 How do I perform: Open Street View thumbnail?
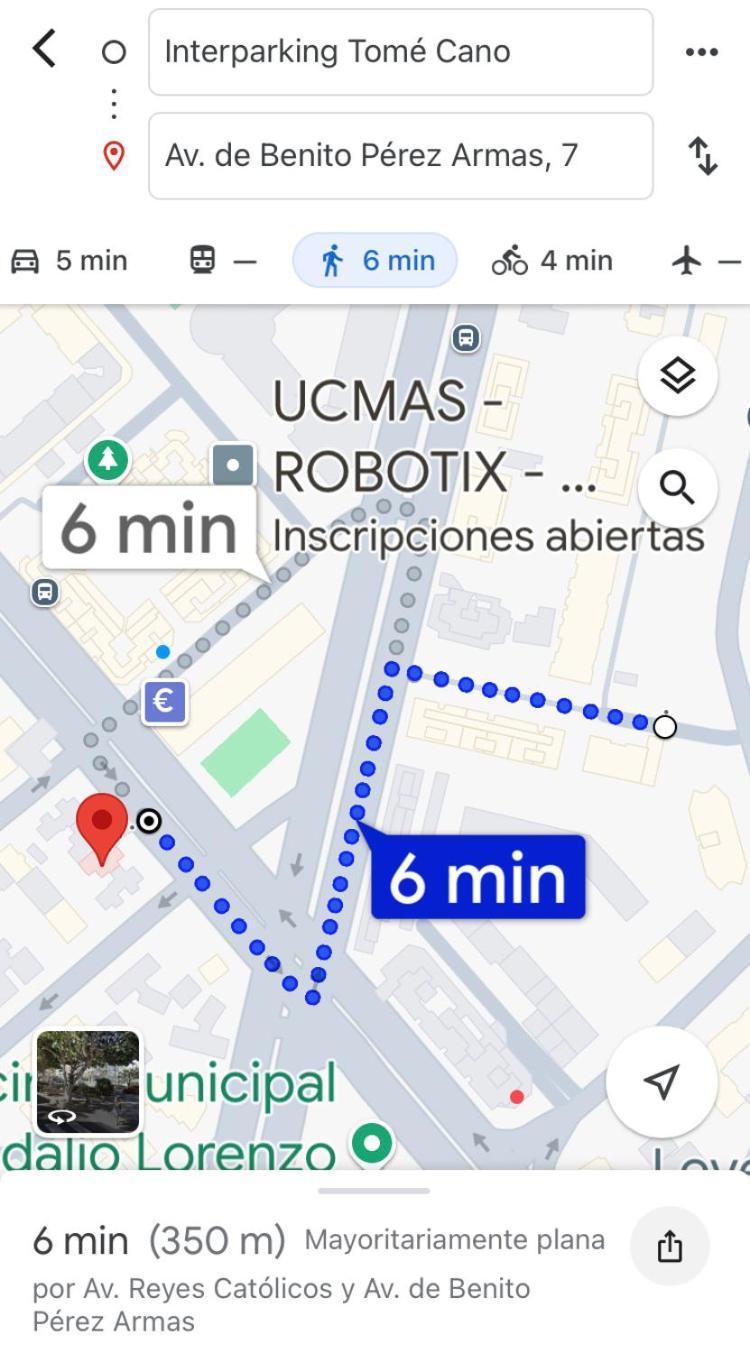(x=88, y=1082)
